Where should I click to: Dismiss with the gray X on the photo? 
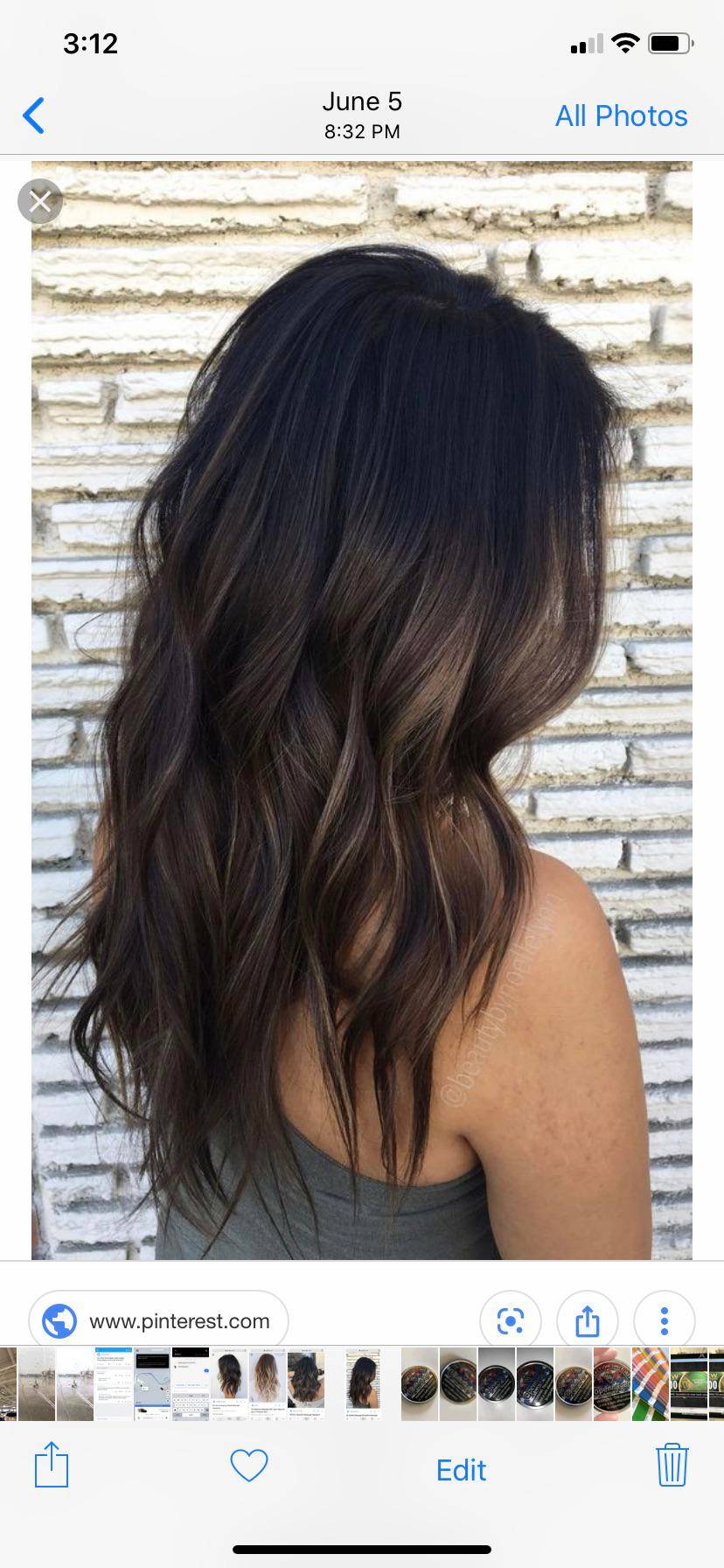[x=40, y=201]
